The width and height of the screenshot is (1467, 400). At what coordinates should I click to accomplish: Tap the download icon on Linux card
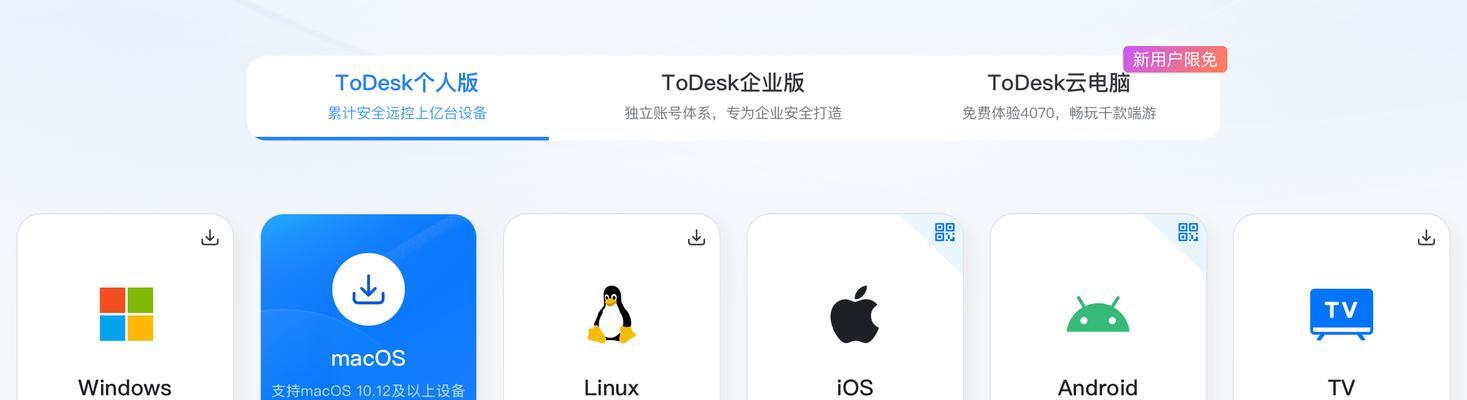click(x=696, y=237)
